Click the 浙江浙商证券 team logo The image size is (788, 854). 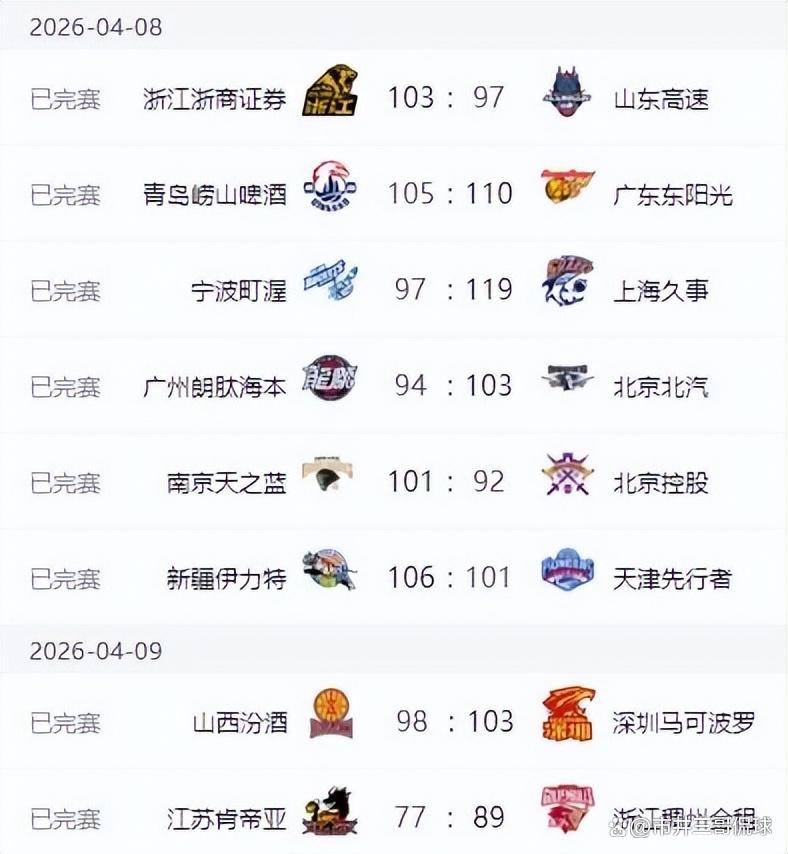pos(330,88)
